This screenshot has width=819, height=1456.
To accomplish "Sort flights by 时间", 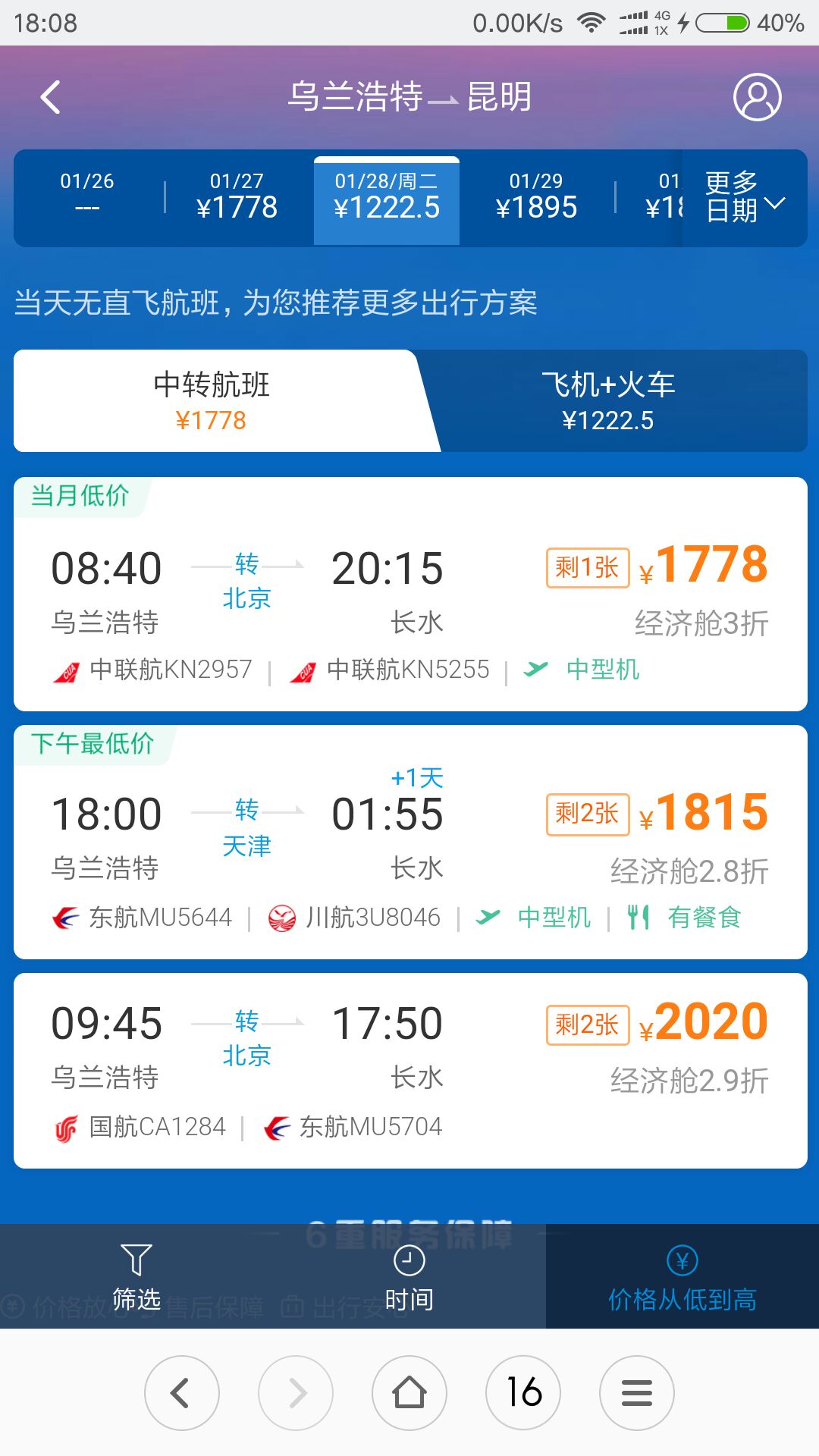I will tap(409, 1277).
